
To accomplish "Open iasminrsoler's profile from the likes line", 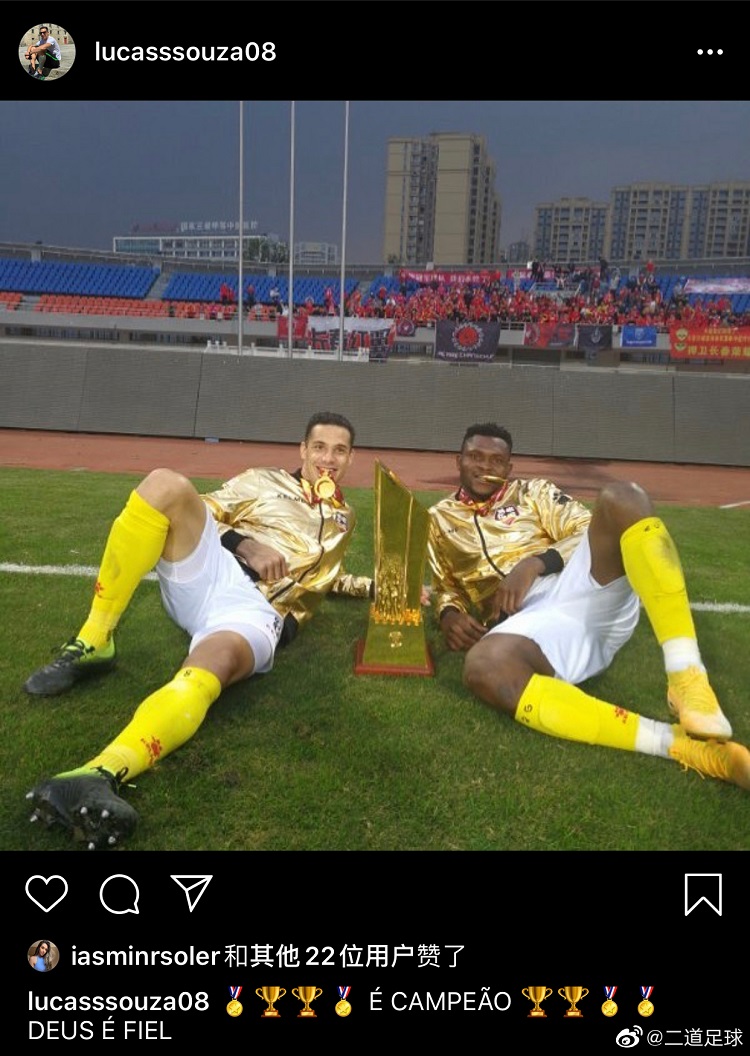I will [144, 956].
